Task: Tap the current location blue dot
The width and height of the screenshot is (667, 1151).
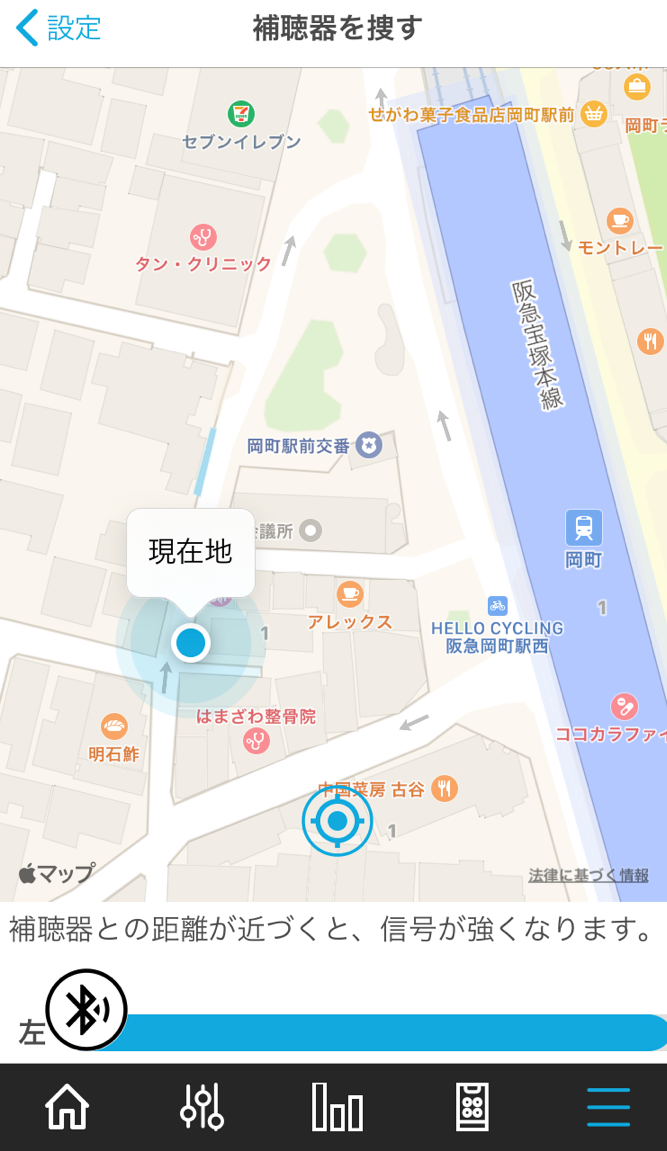Action: [191, 642]
